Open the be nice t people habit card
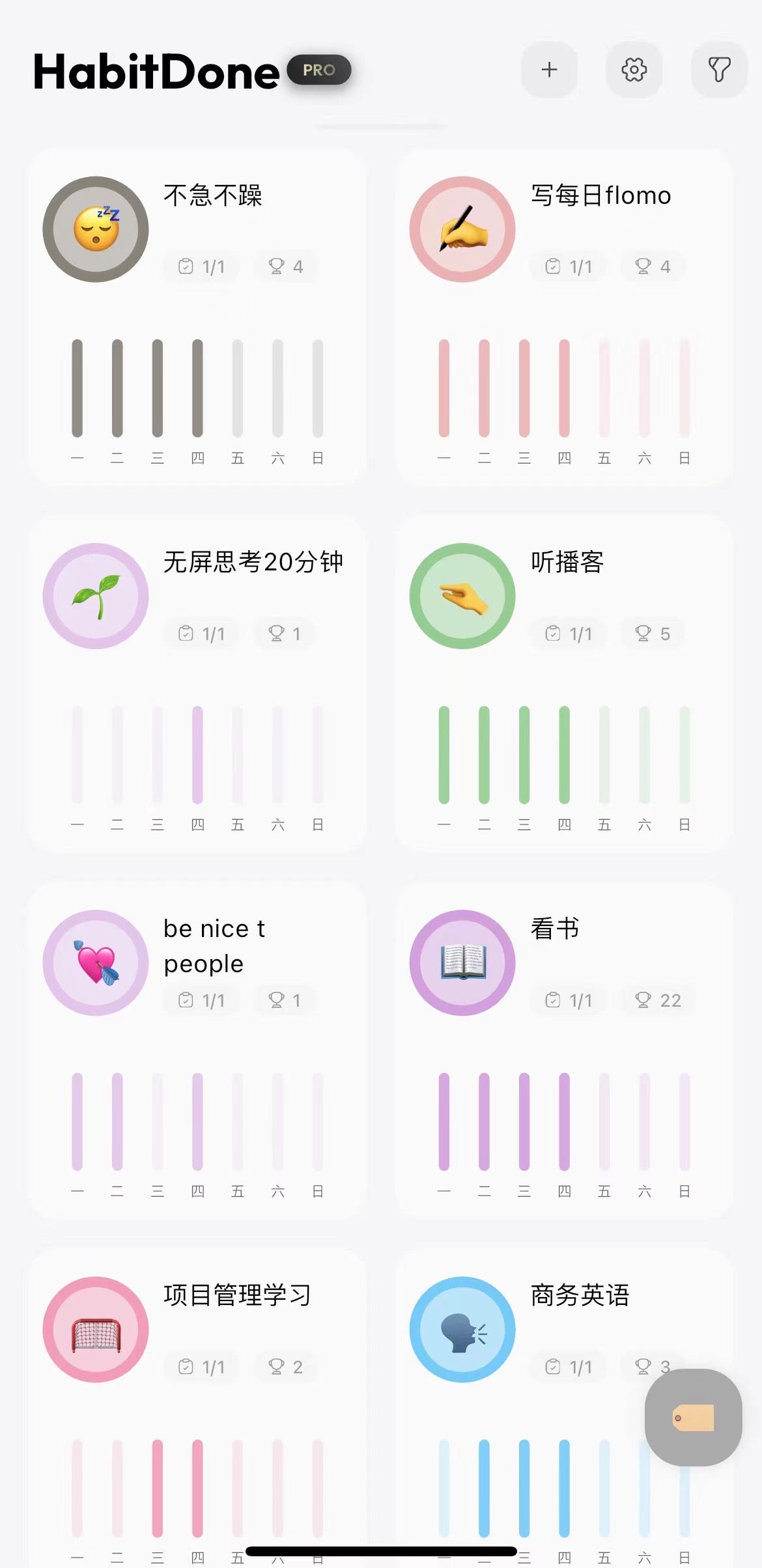Screen dimensions: 762x1568 coord(197,1050)
